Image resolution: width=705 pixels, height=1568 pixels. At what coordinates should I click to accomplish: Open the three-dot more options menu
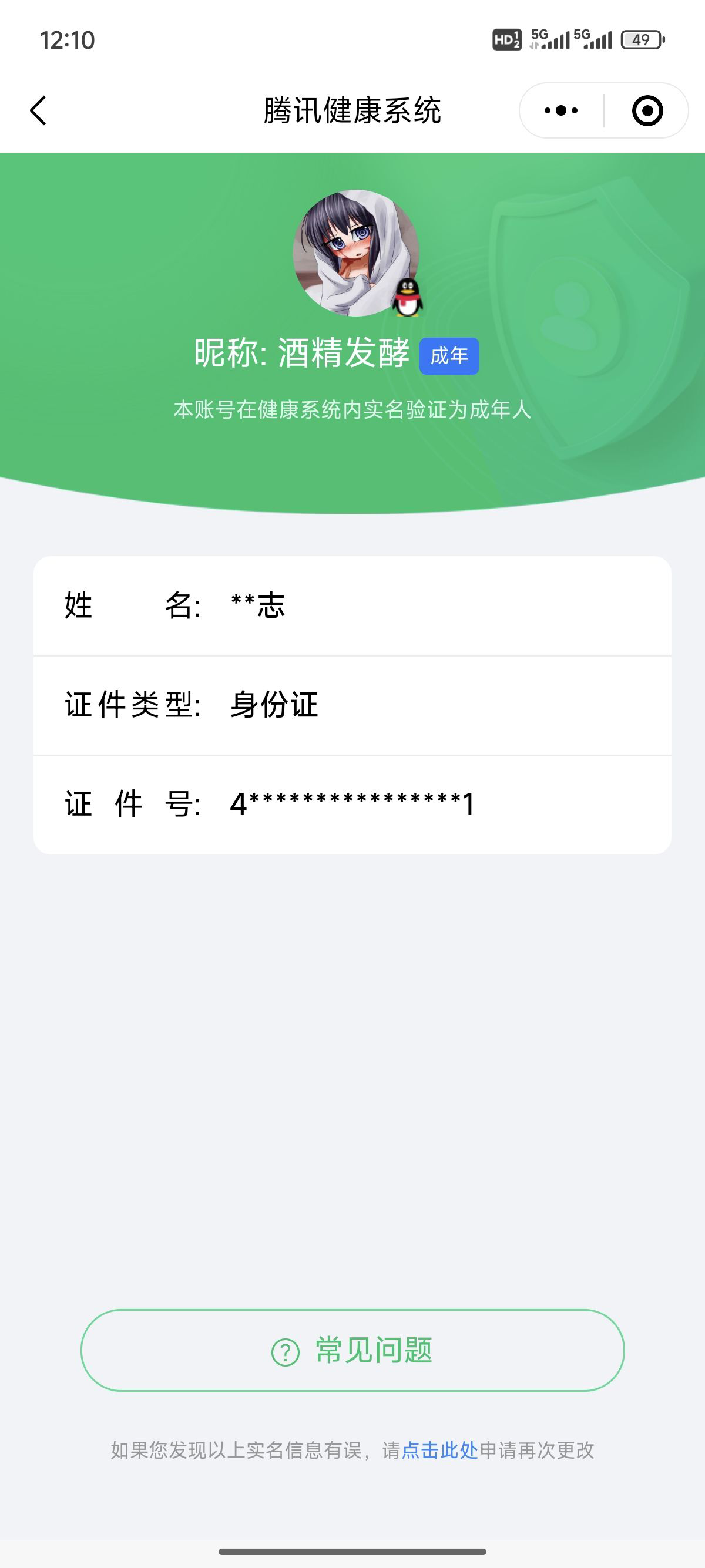click(x=561, y=111)
